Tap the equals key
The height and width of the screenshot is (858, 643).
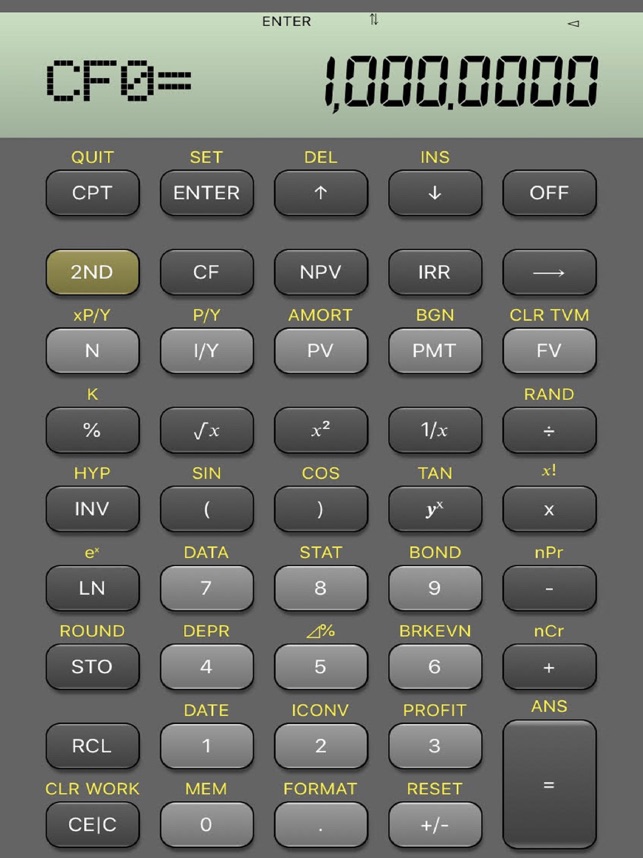tap(548, 785)
